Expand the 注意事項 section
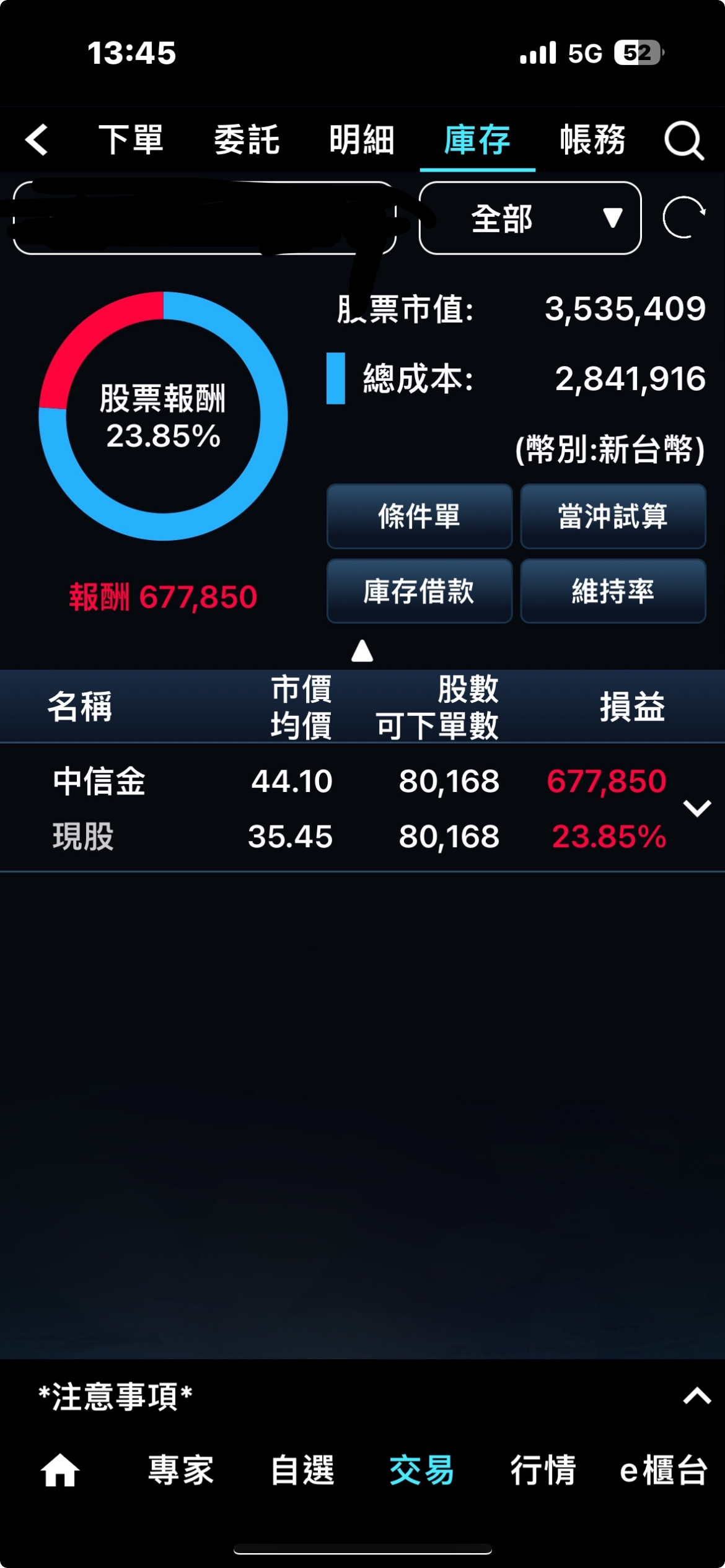This screenshot has height=1568, width=725. click(696, 1396)
